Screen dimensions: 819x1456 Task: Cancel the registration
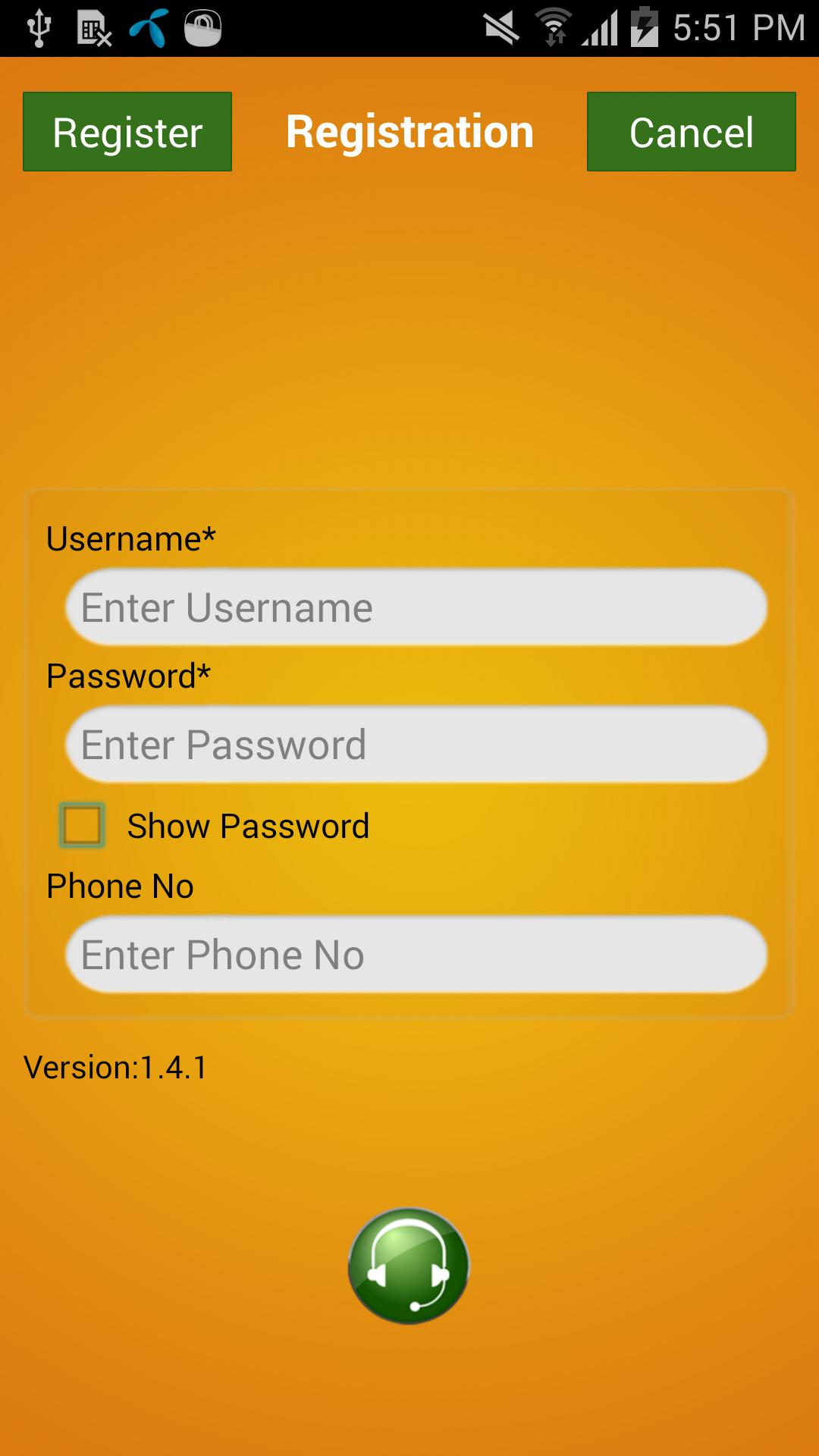pos(691,132)
